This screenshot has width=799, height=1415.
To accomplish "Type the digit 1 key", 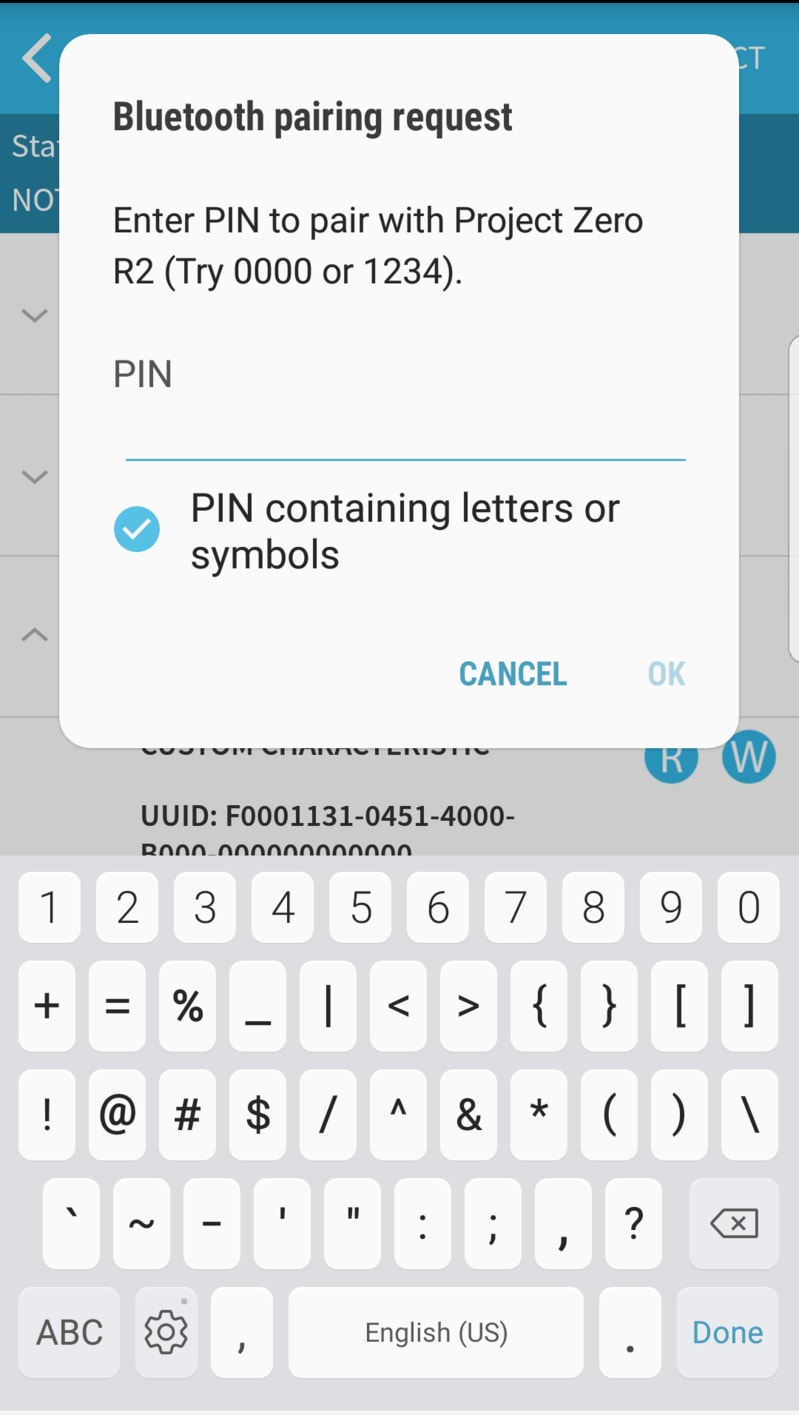I will click(x=48, y=908).
